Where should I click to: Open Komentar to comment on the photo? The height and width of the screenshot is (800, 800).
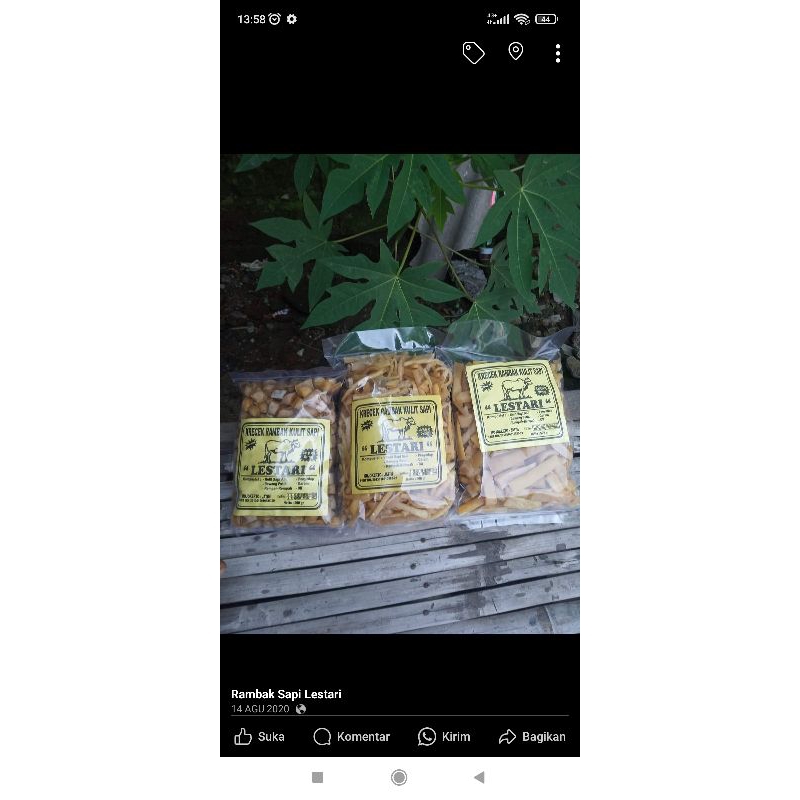(351, 737)
